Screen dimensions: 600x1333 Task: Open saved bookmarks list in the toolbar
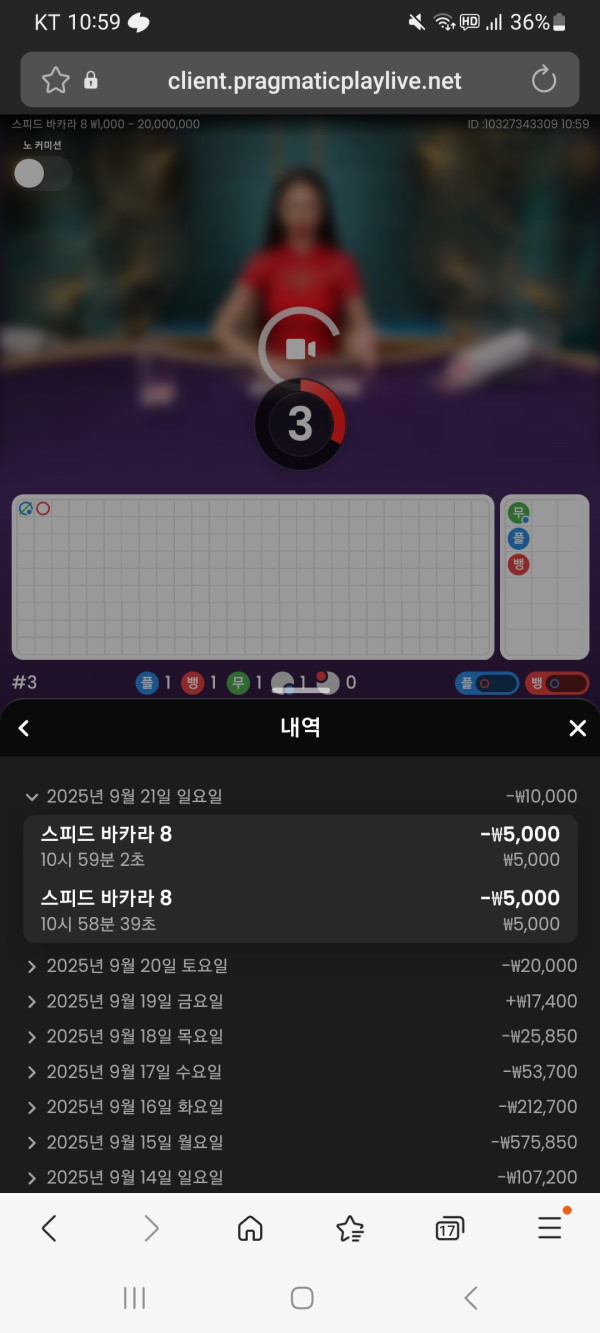tap(350, 1228)
